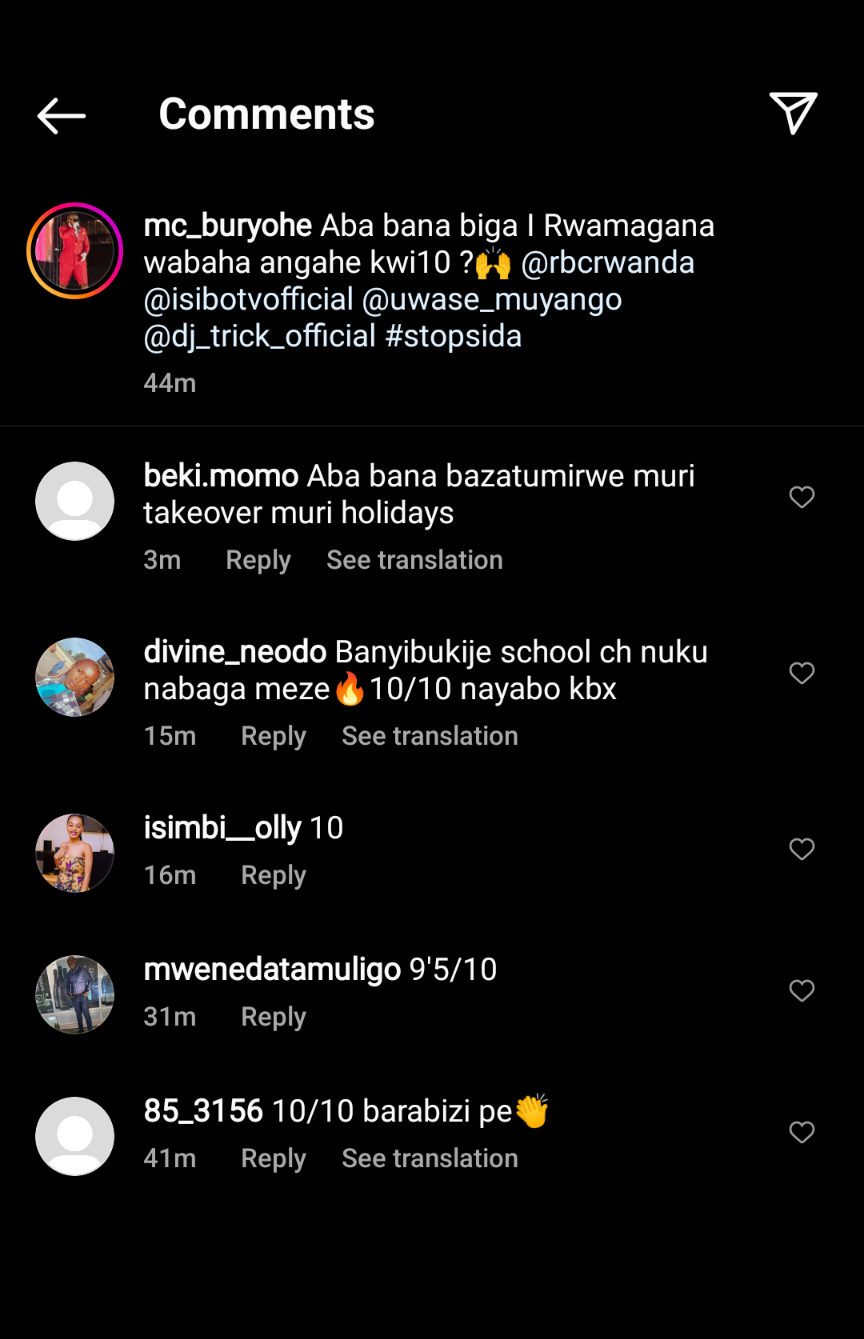The height and width of the screenshot is (1339, 864).
Task: Like isimbi__olly's comment
Action: click(x=802, y=849)
